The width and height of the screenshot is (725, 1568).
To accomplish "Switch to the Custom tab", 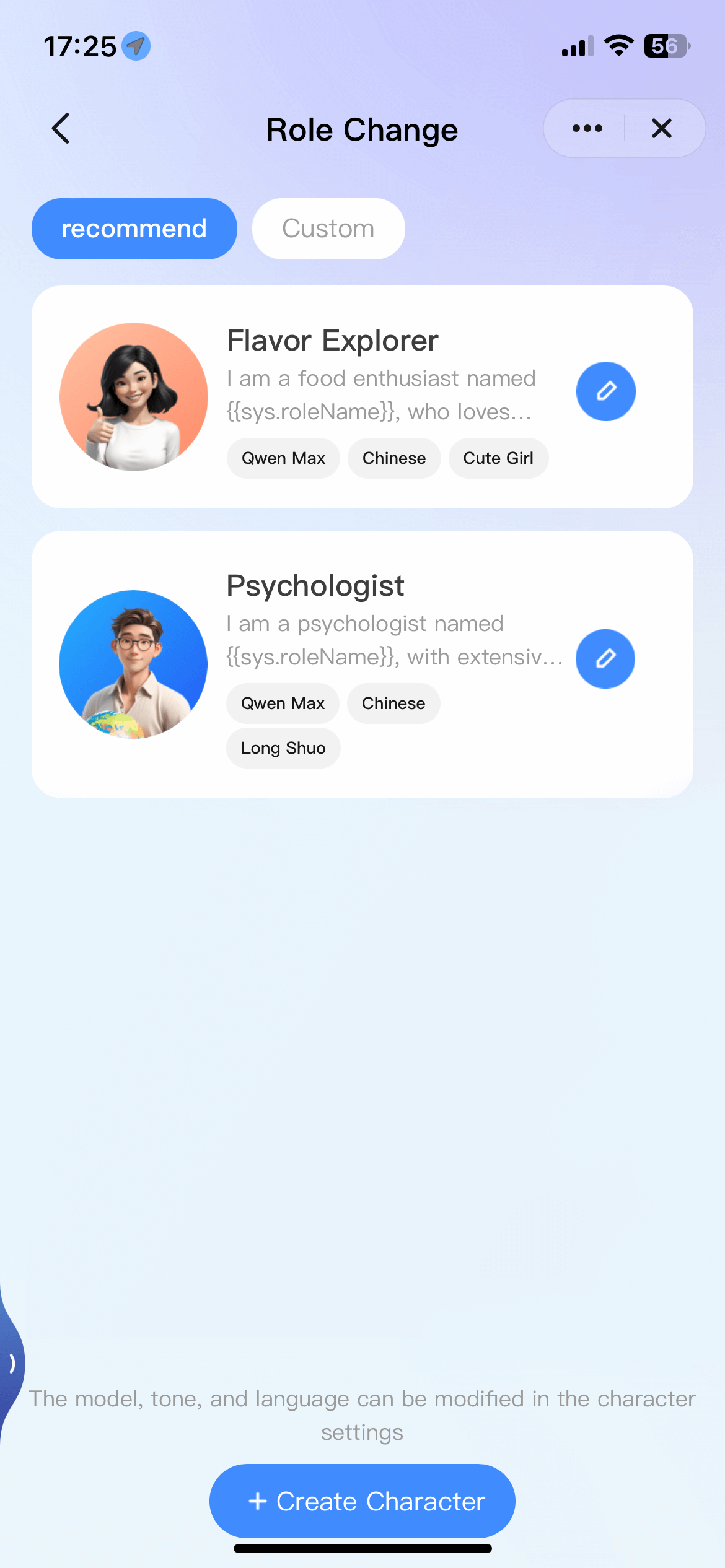I will coord(328,229).
